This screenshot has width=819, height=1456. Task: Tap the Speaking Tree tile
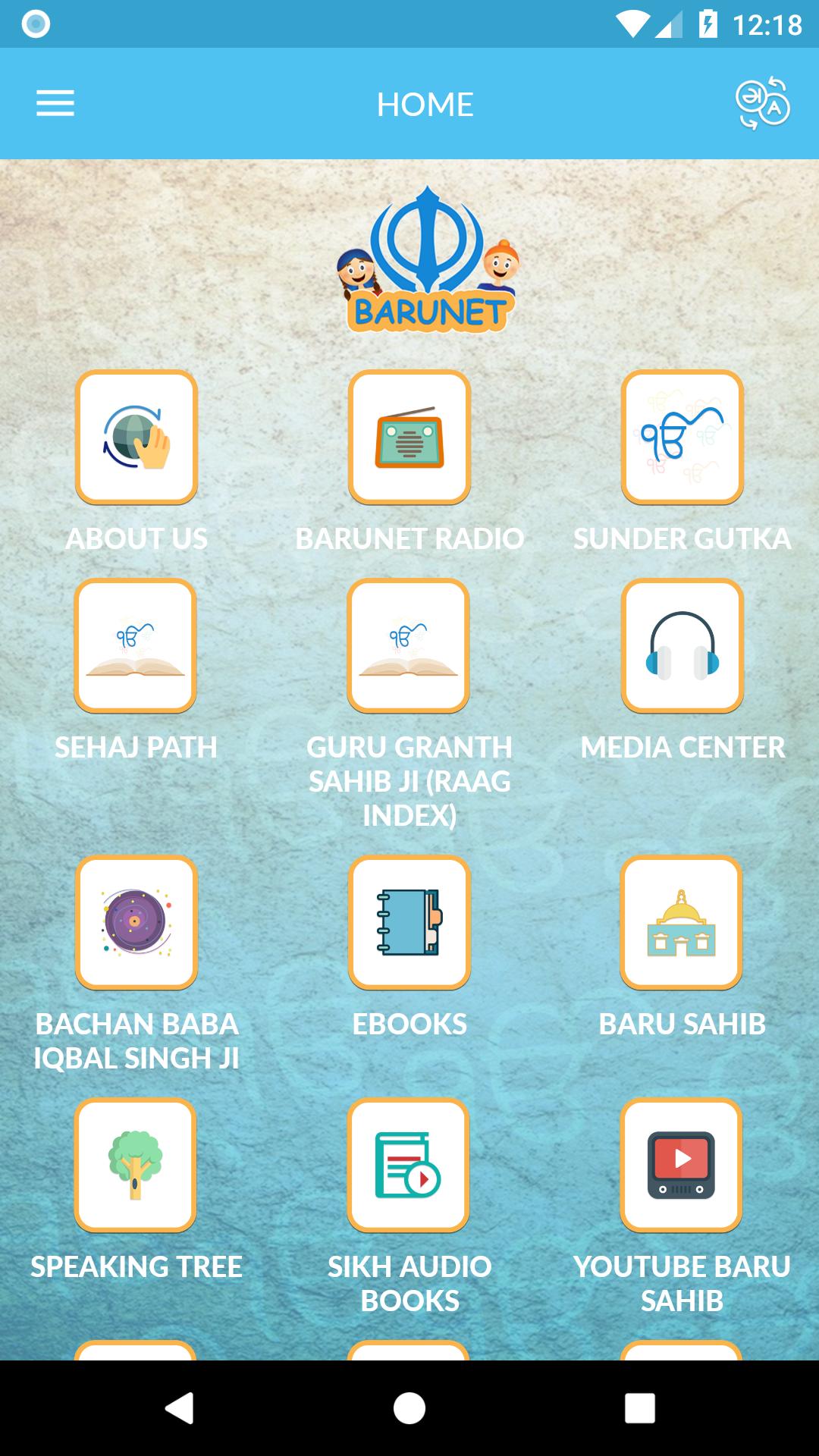pos(136,1166)
